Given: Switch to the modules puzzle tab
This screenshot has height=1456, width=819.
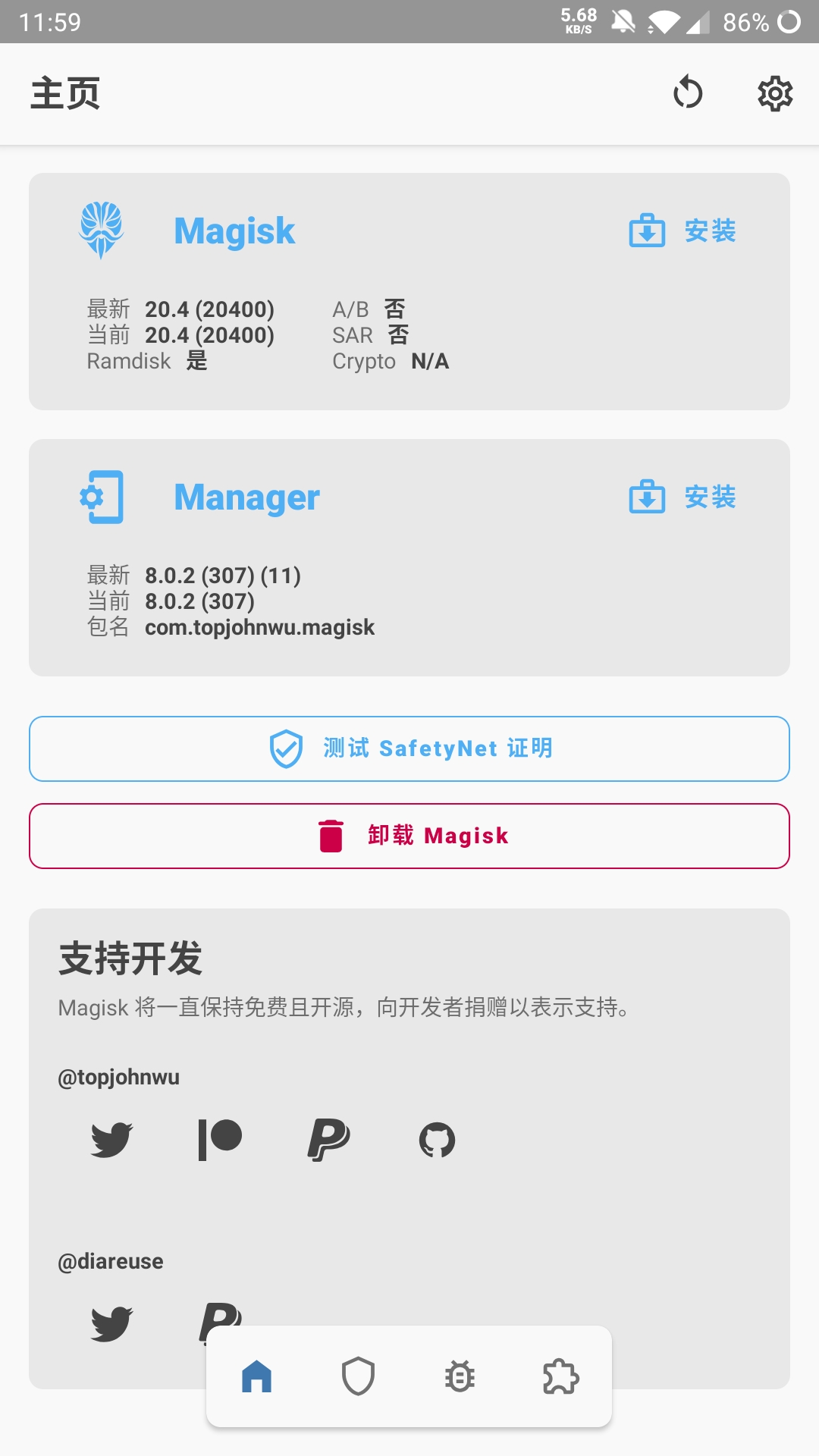Looking at the screenshot, I should (561, 1376).
